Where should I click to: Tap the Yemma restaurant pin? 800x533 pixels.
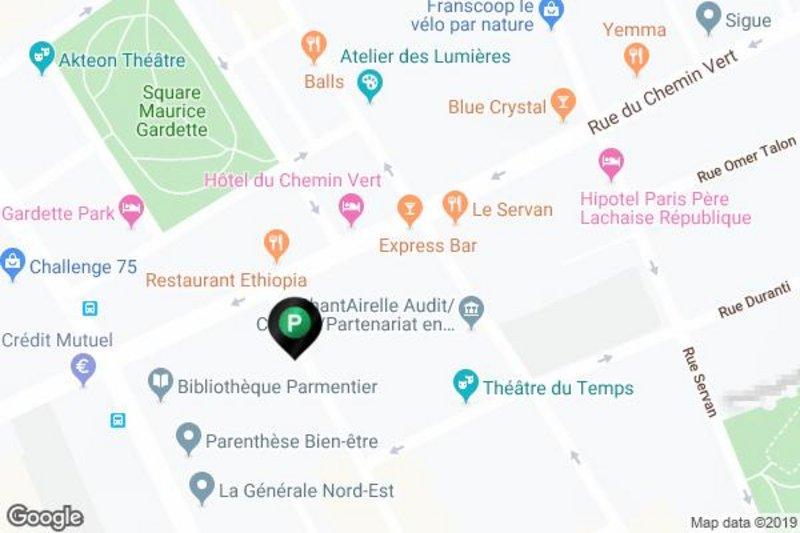pyautogui.click(x=636, y=60)
